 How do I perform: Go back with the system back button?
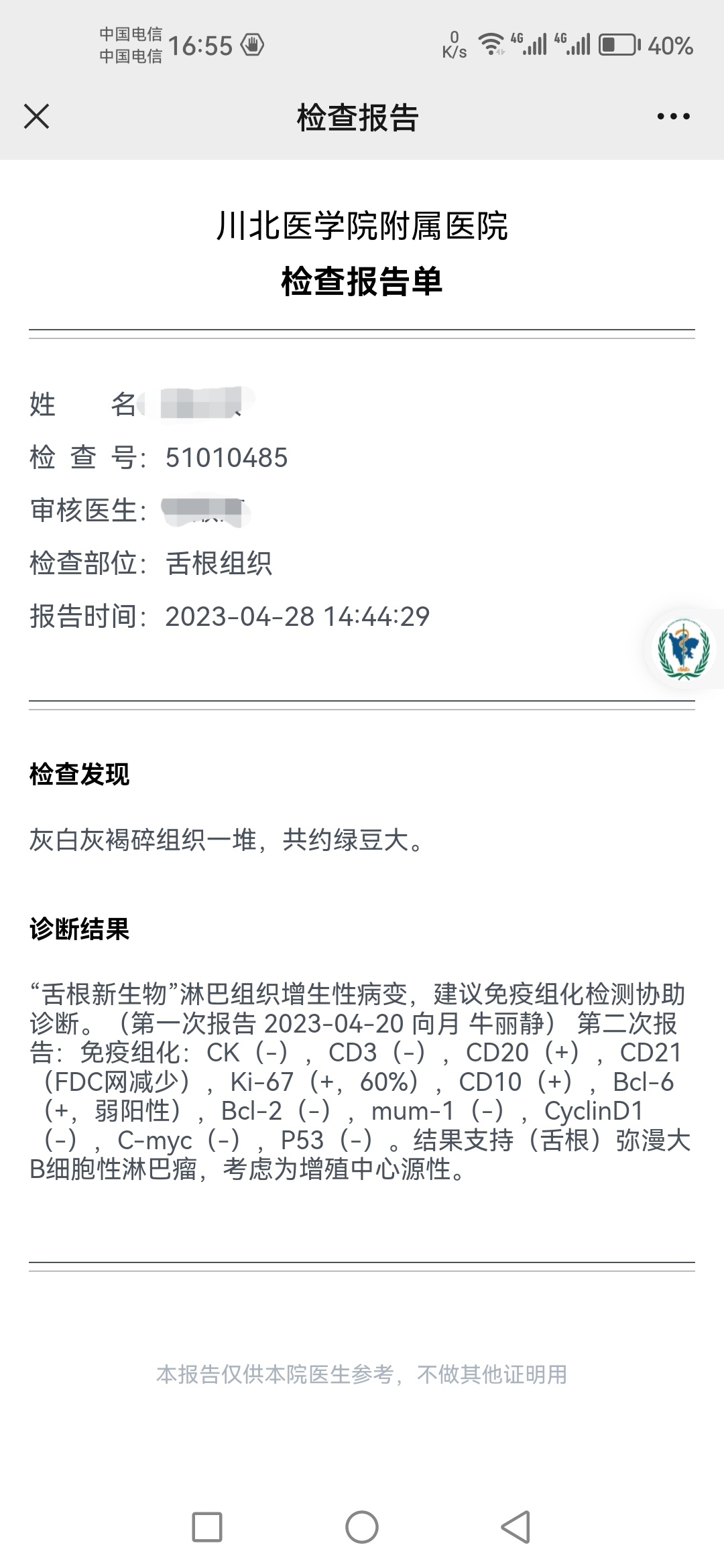(x=516, y=1527)
